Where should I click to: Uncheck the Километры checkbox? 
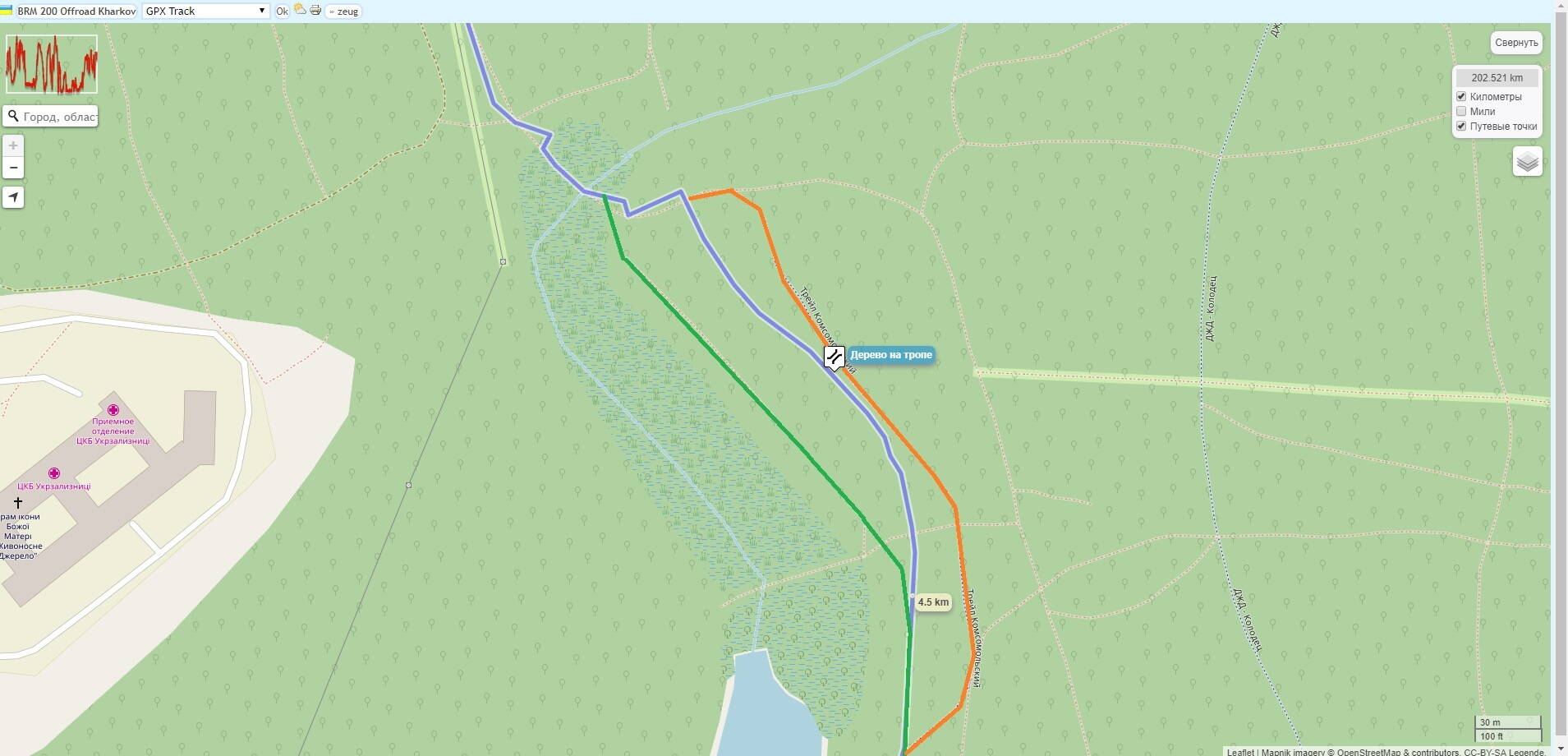pos(1461,96)
